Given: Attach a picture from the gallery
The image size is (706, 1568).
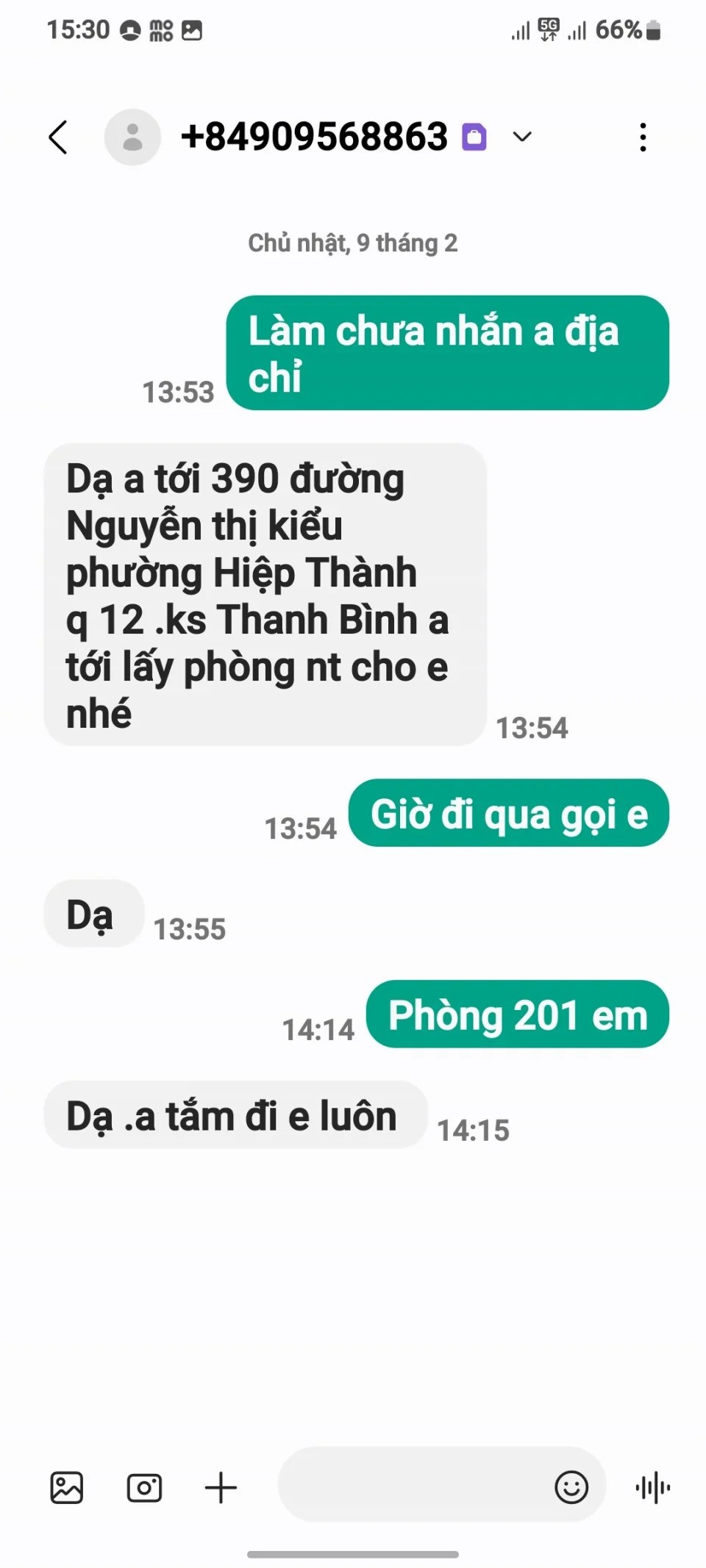Looking at the screenshot, I should (66, 1488).
